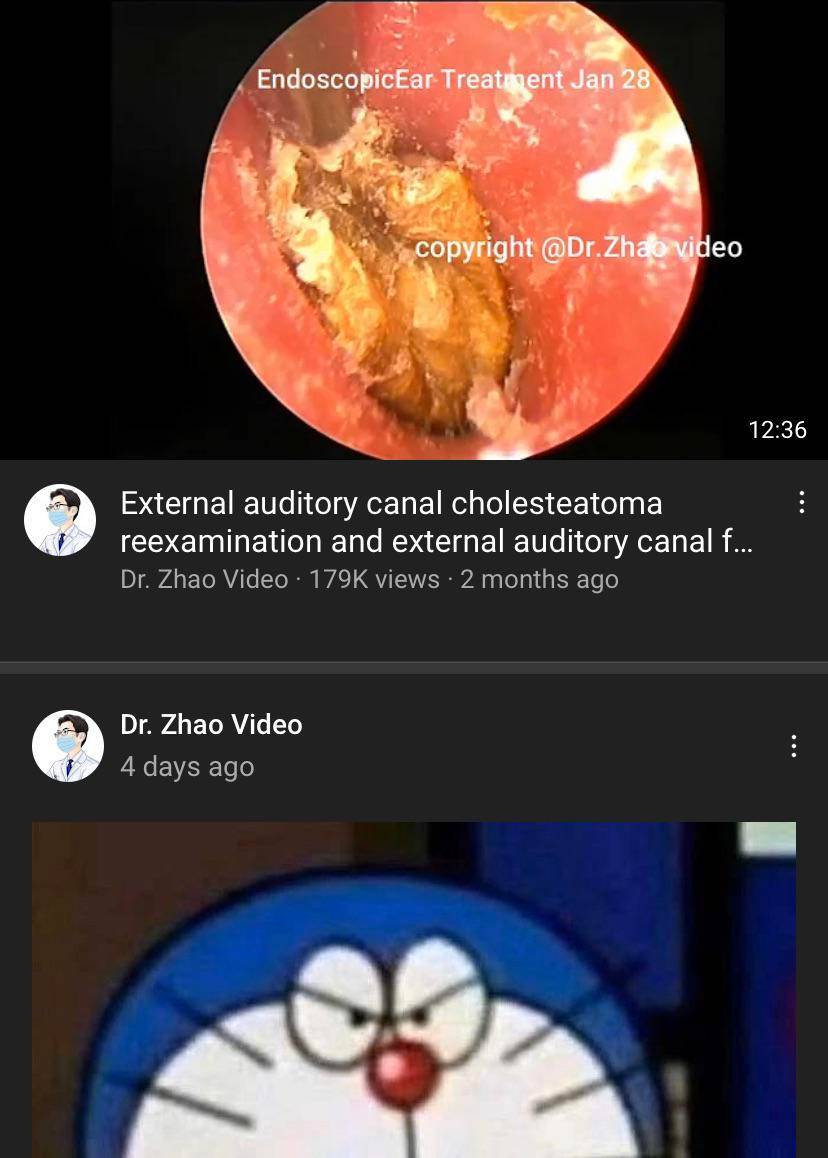Open channel avatar beside the cholesteatoma video
This screenshot has width=828, height=1158.
tap(60, 520)
